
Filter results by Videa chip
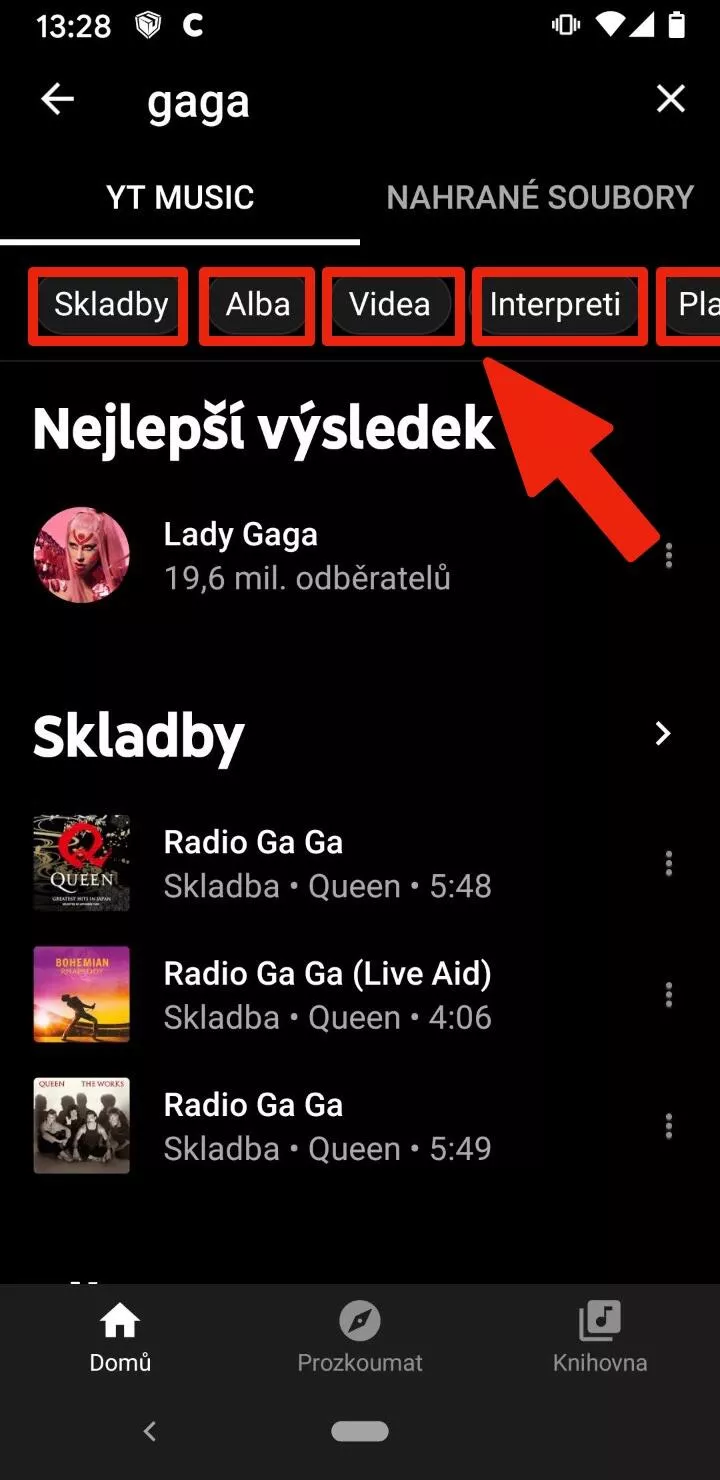pyautogui.click(x=390, y=304)
